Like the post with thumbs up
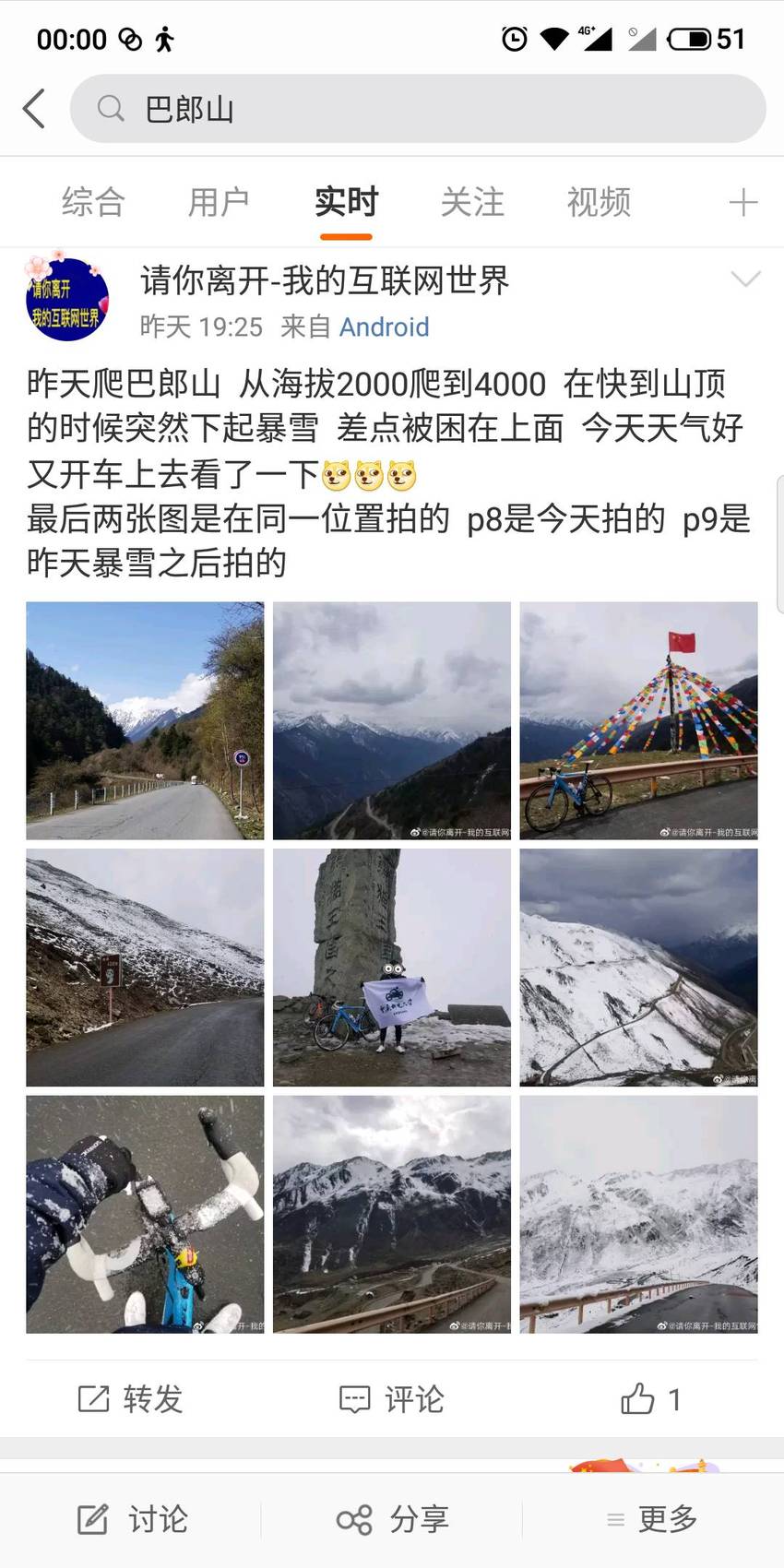The width and height of the screenshot is (784, 1568). click(651, 1399)
